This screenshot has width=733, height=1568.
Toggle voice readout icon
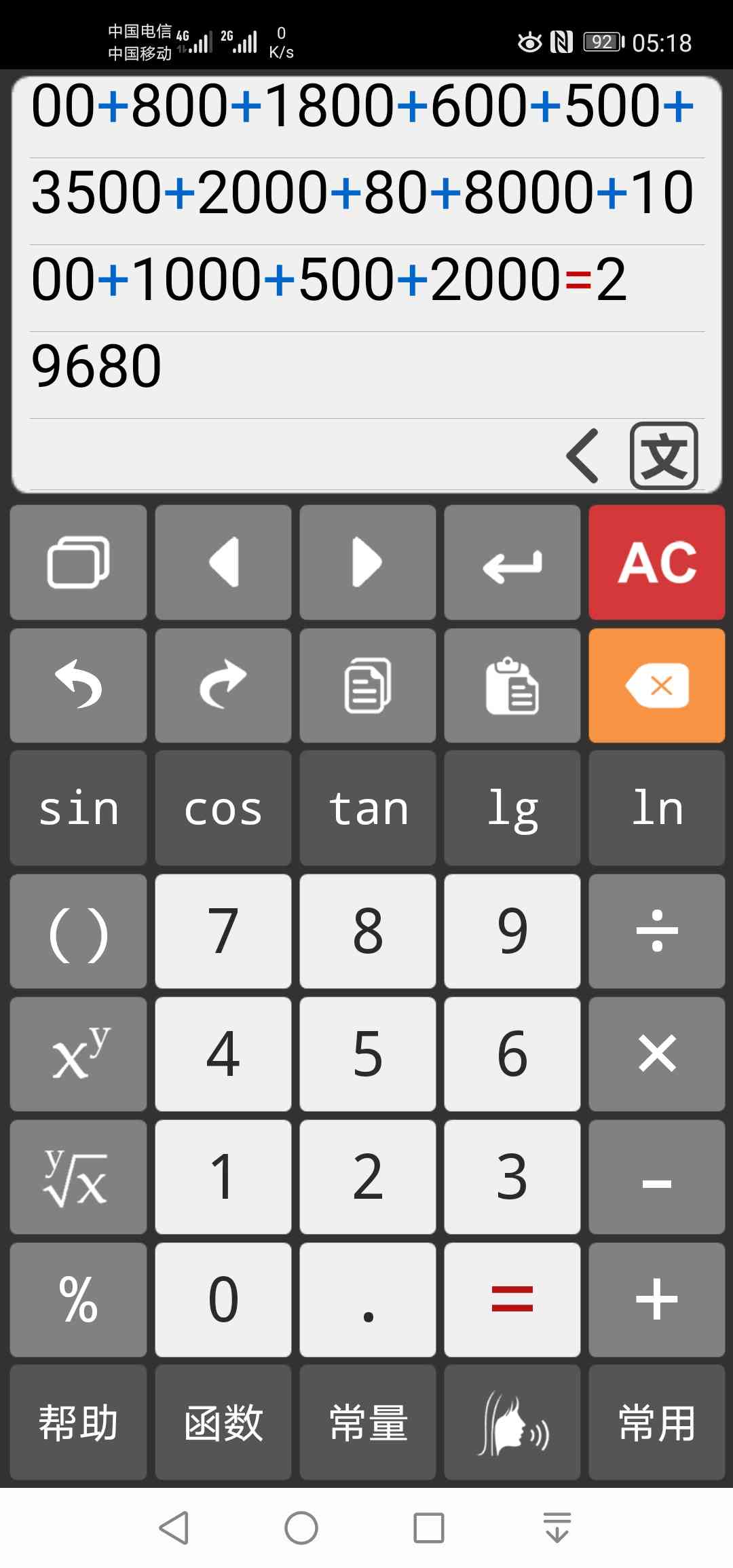pyautogui.click(x=512, y=1423)
